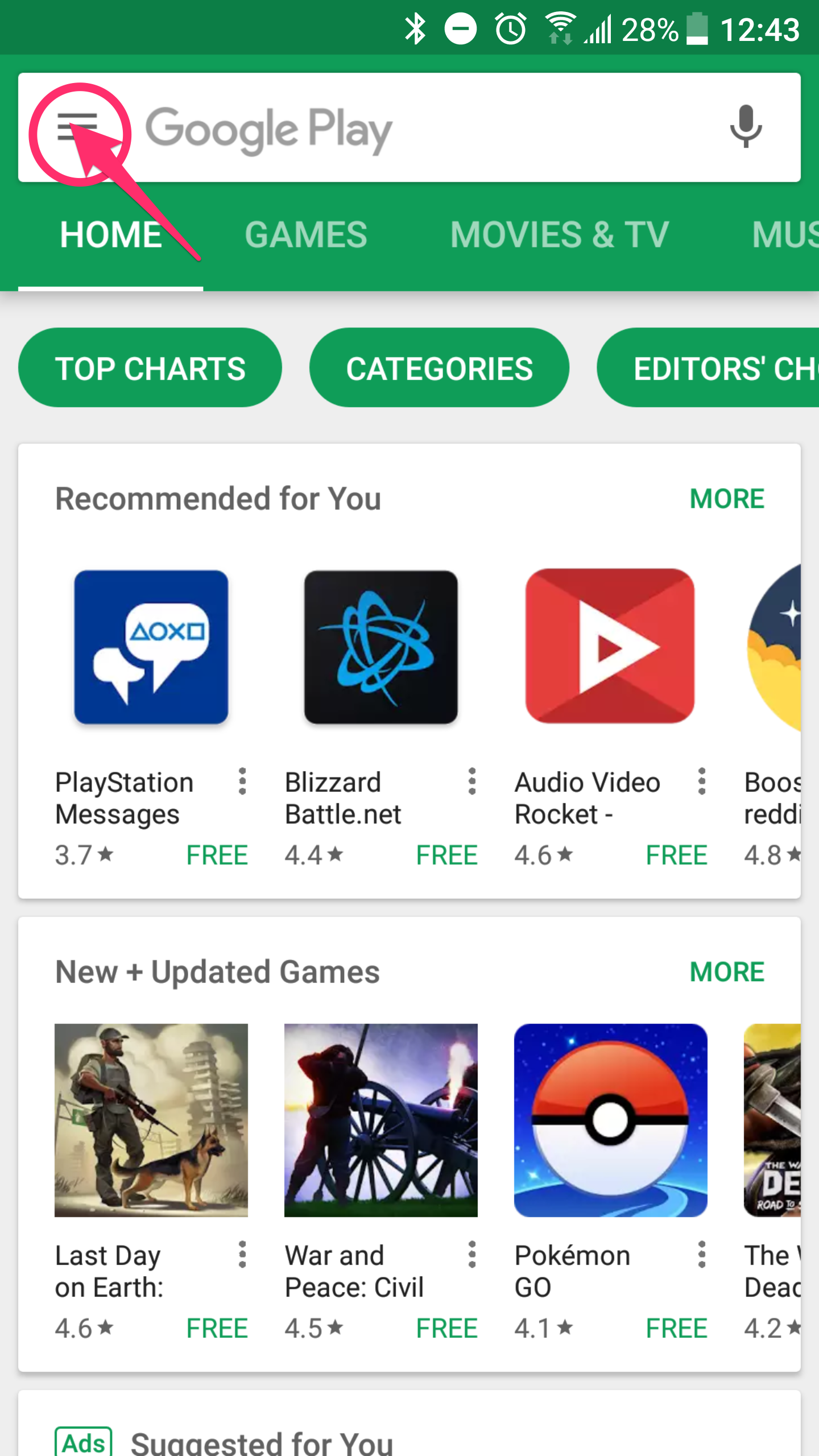The height and width of the screenshot is (1456, 819).
Task: Start voice search with the microphone
Action: (746, 127)
